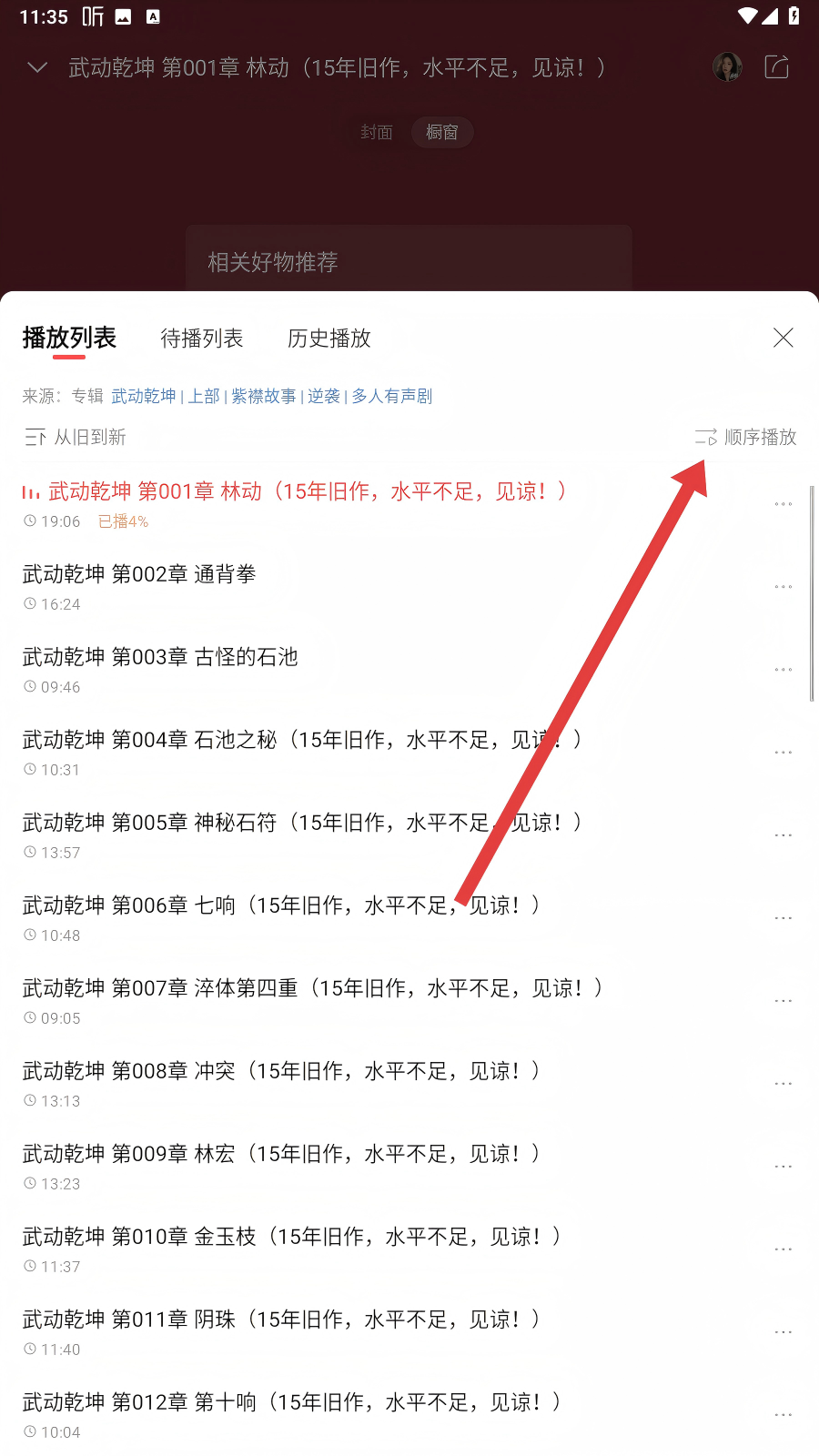The image size is (819, 1456).
Task: Change sort order 从旧到新
Action: tap(75, 438)
